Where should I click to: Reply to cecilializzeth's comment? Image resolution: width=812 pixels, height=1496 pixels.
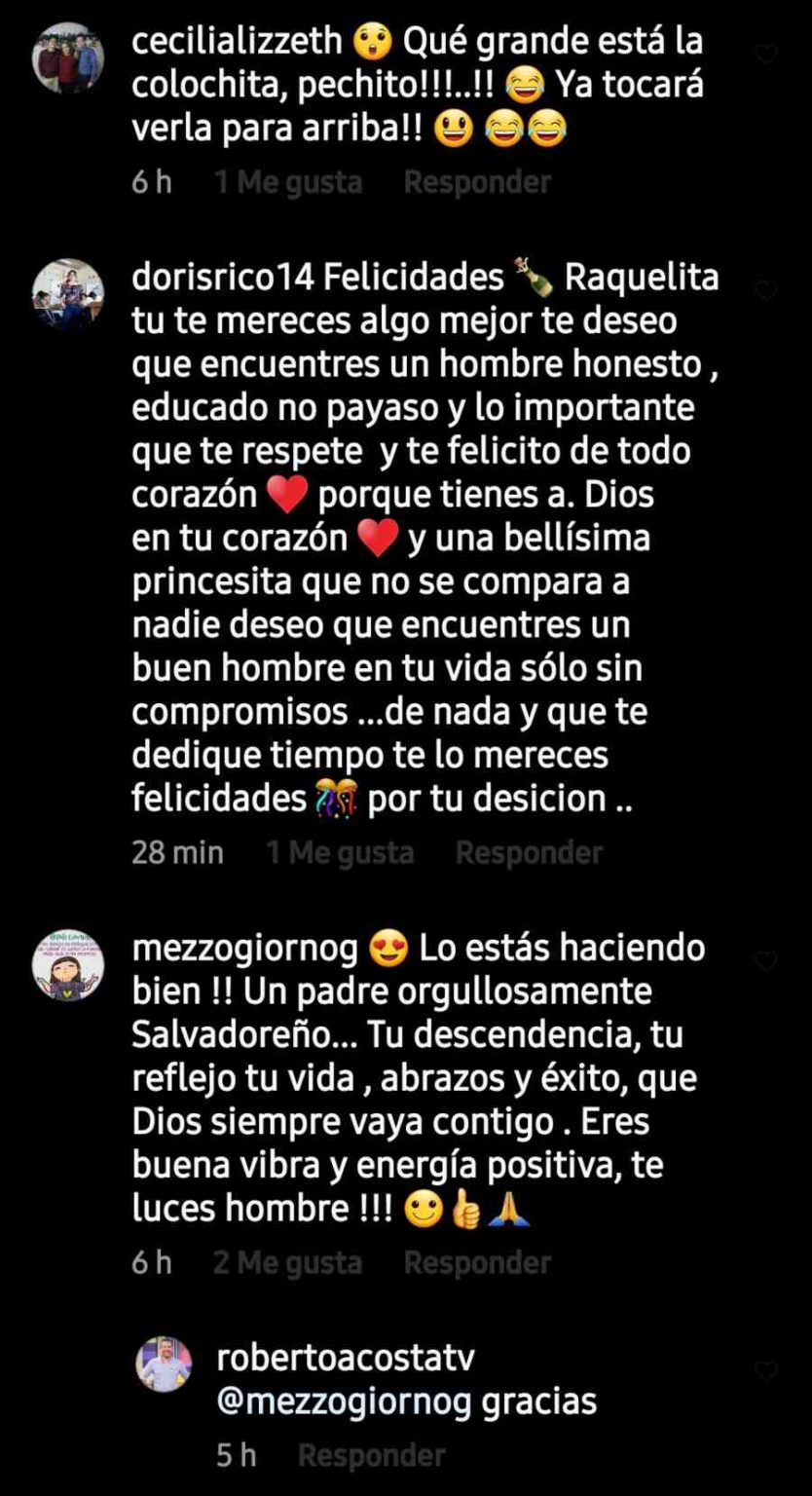pos(477,182)
